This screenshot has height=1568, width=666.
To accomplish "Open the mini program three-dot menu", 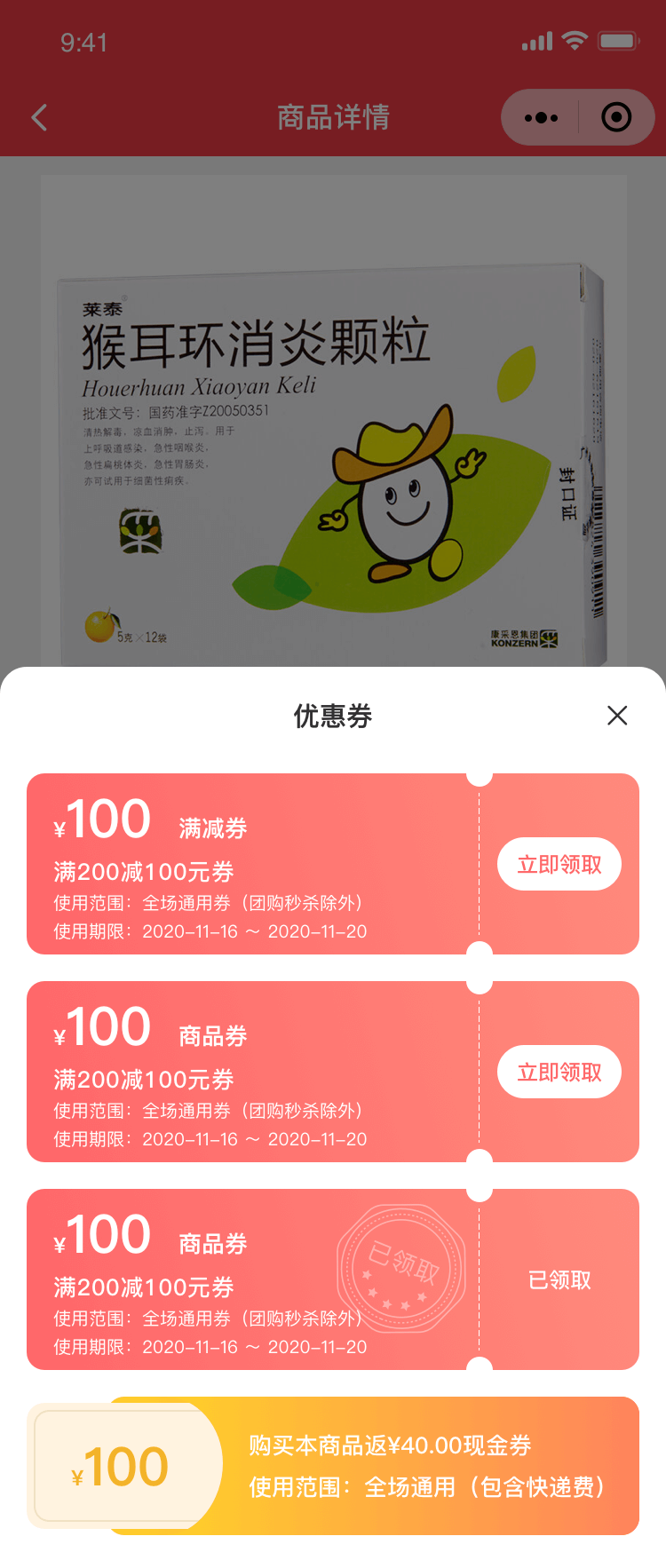I will [x=541, y=117].
